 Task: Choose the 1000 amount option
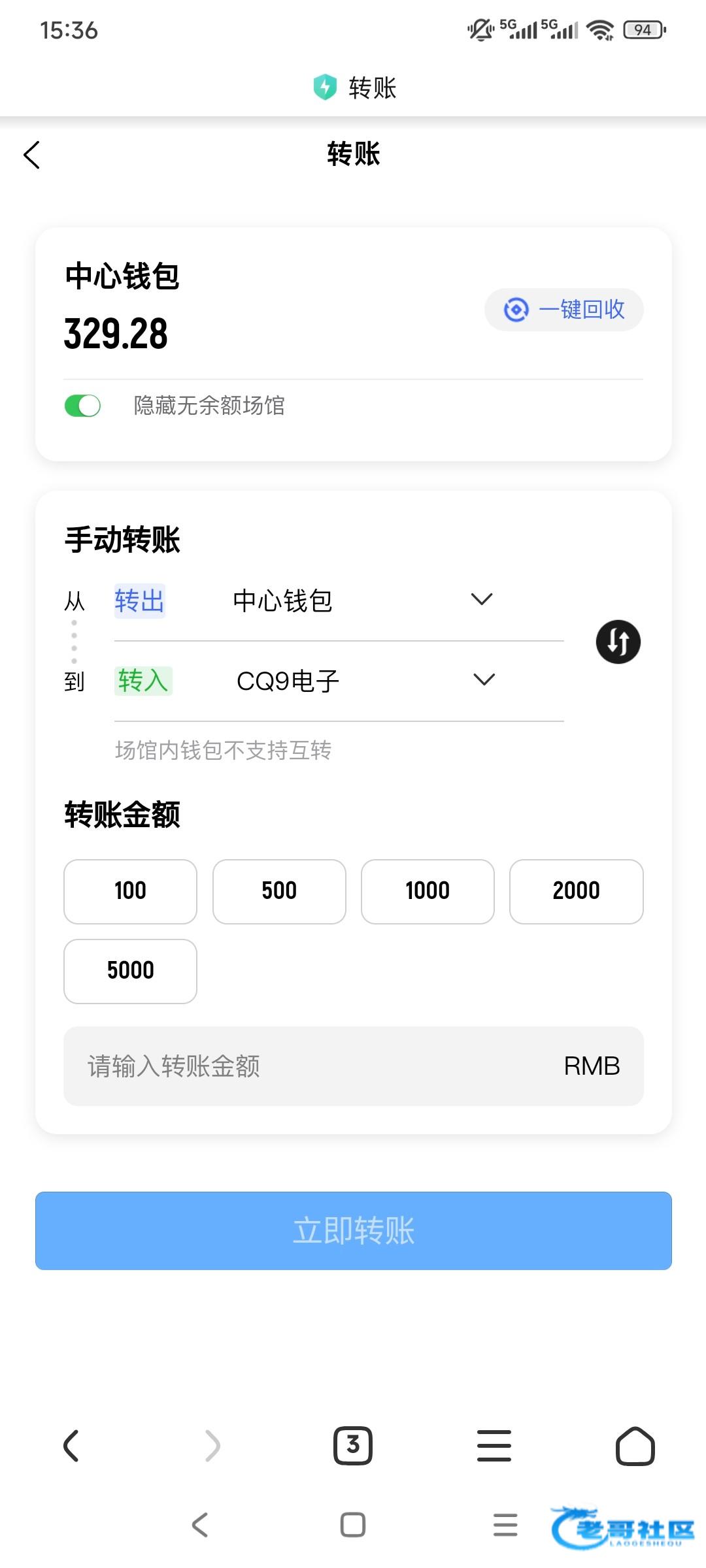tap(428, 891)
